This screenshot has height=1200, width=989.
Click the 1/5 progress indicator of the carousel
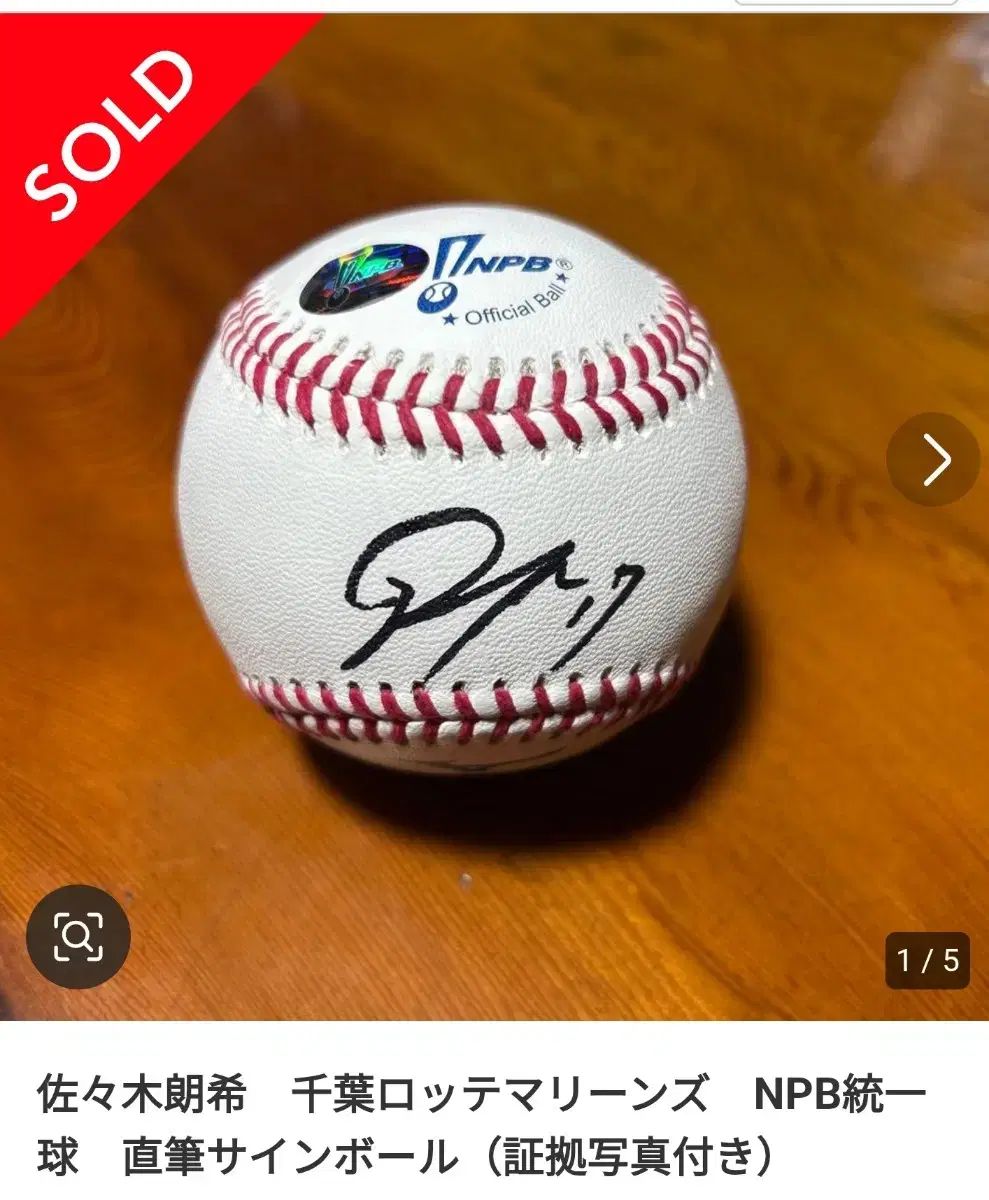point(928,958)
